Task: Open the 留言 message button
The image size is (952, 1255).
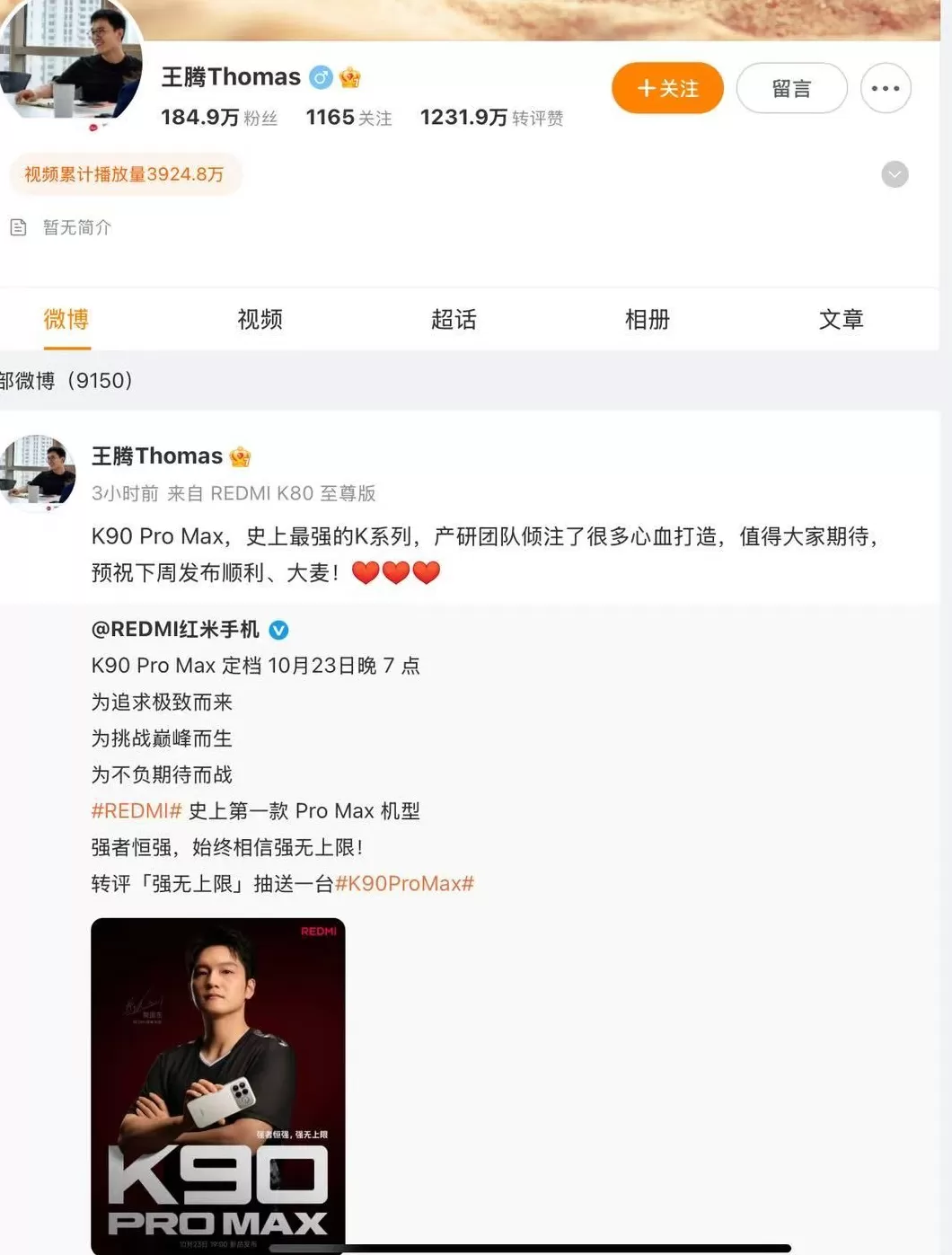Action: pos(791,88)
